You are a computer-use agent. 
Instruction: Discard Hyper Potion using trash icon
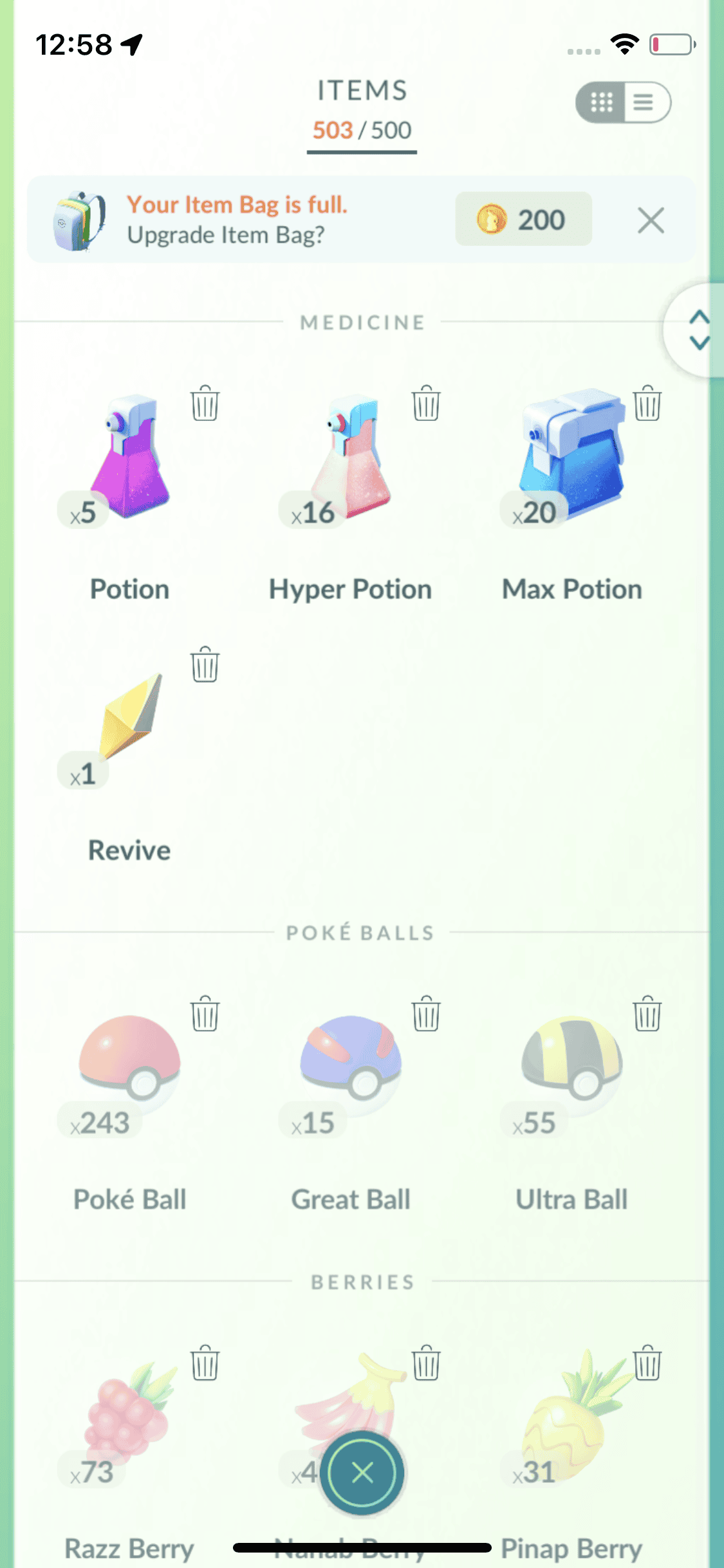425,404
